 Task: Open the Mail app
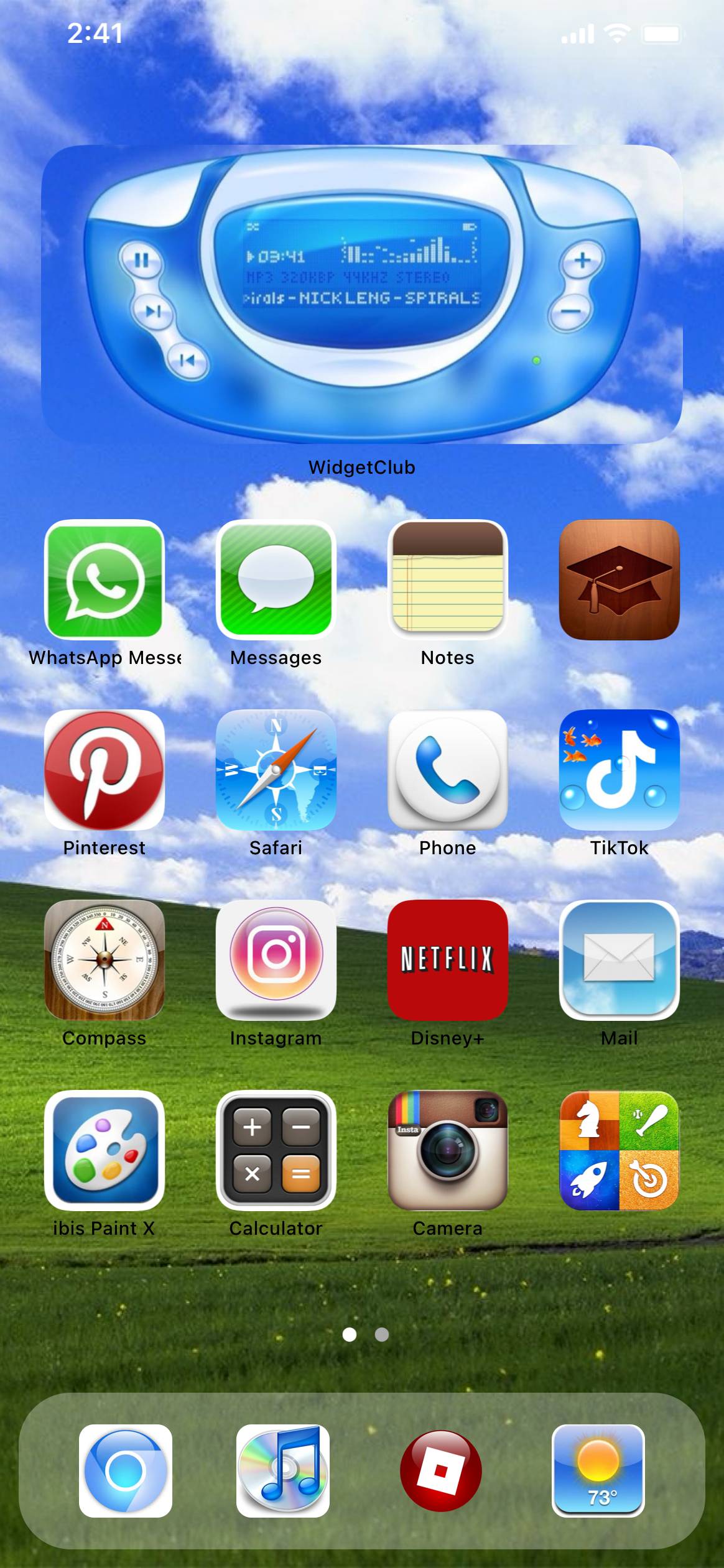619,960
